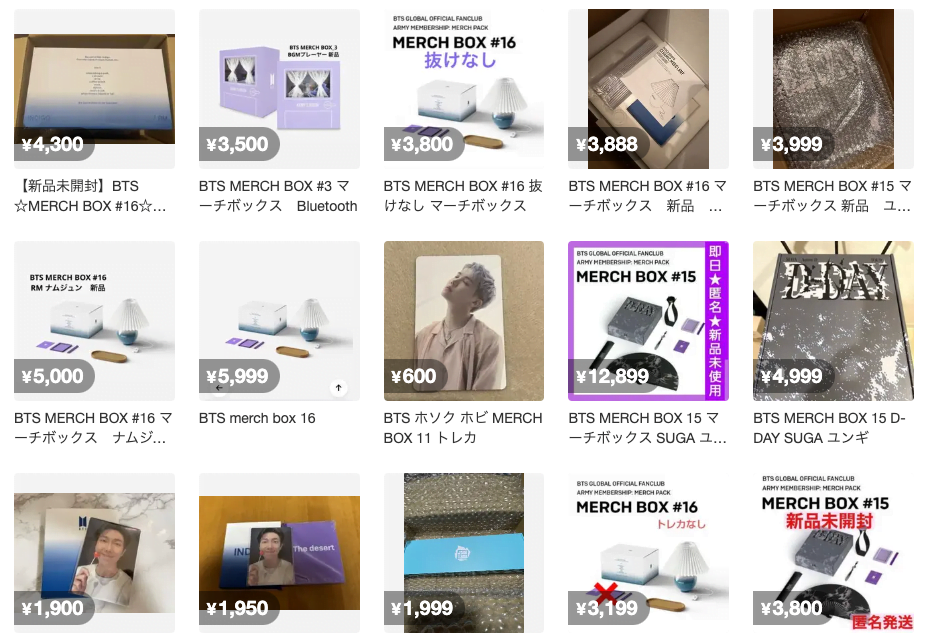
Task: View the ¥3,500 MERCH BOX #3 Bluetooth item
Action: (279, 89)
